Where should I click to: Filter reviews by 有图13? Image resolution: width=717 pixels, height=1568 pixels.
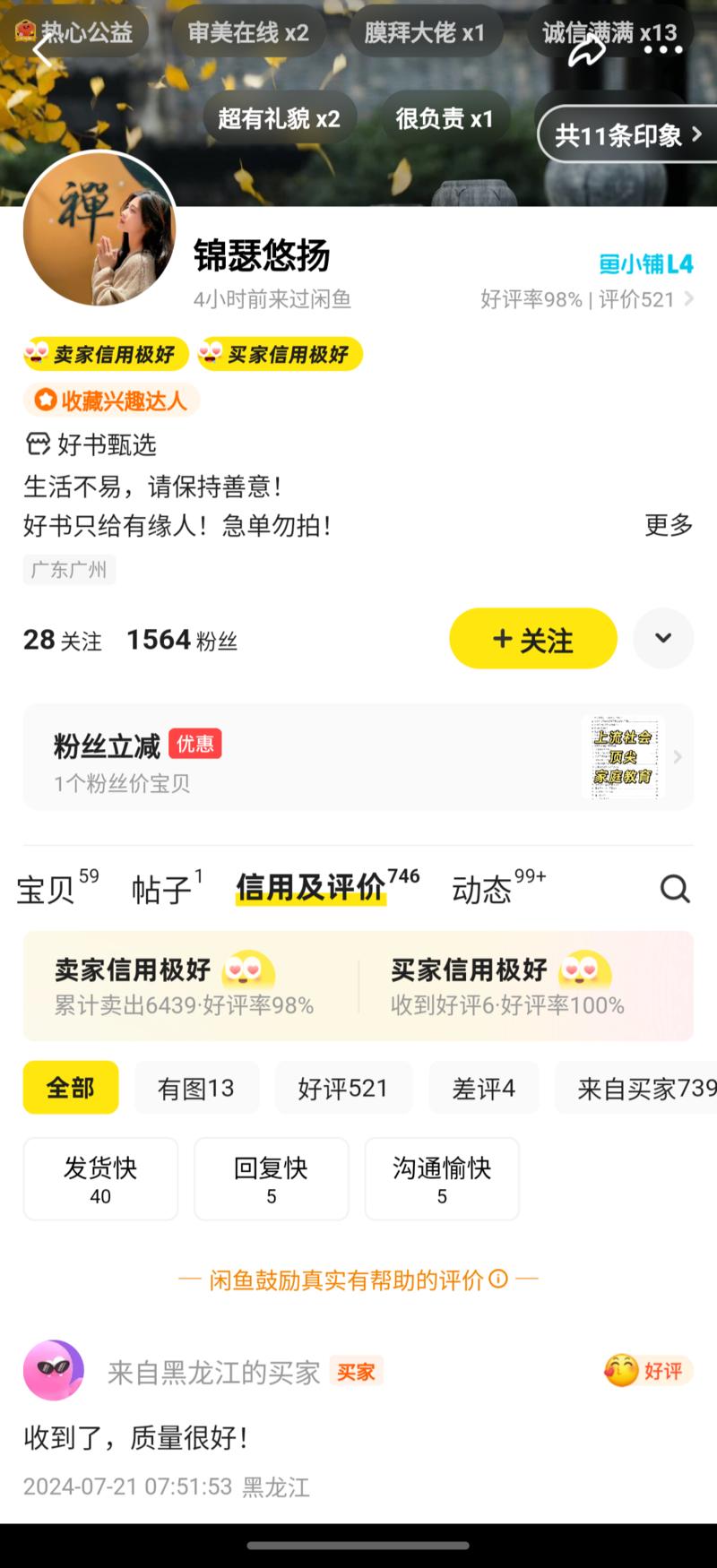point(196,1088)
